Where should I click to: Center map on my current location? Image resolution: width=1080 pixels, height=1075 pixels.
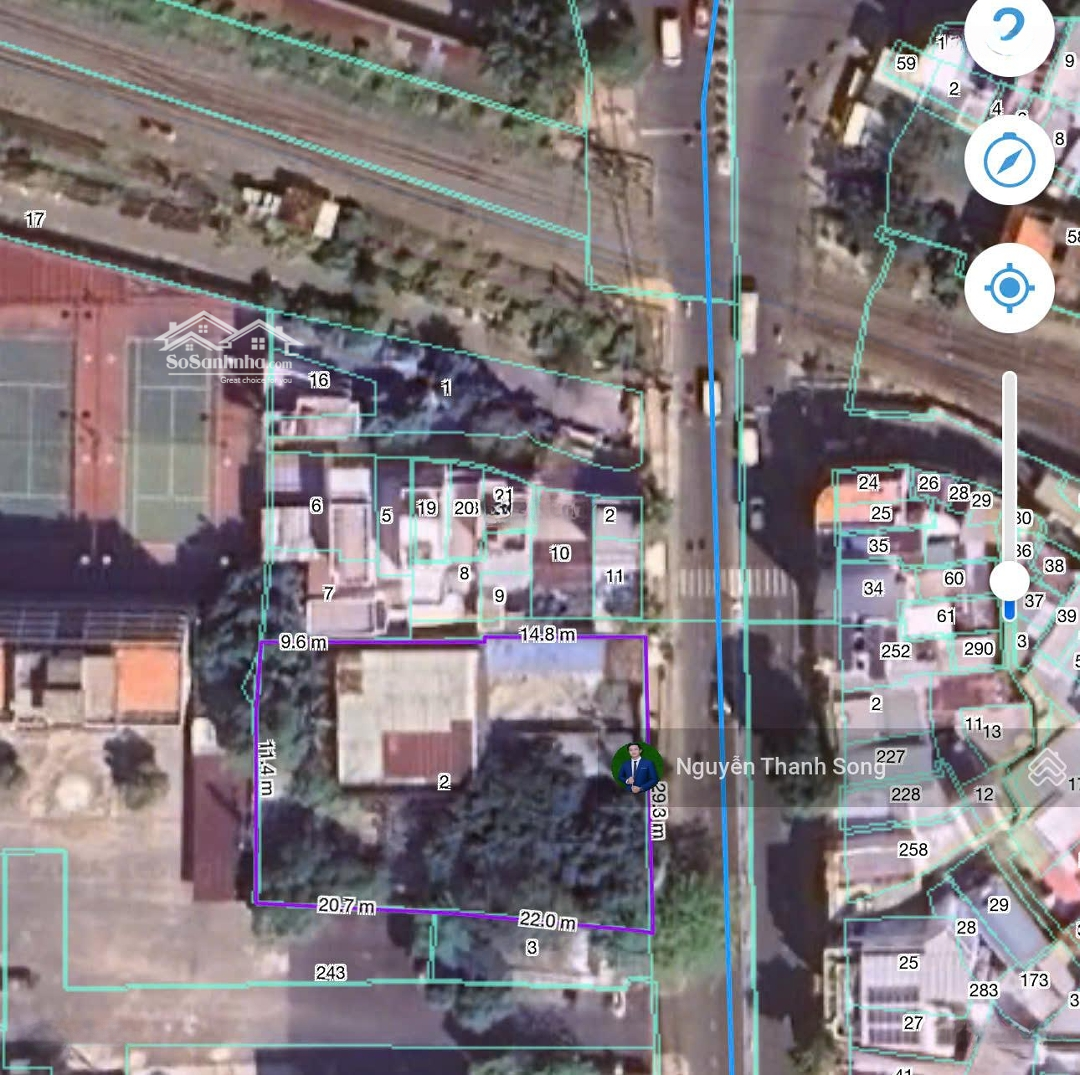(x=1009, y=288)
